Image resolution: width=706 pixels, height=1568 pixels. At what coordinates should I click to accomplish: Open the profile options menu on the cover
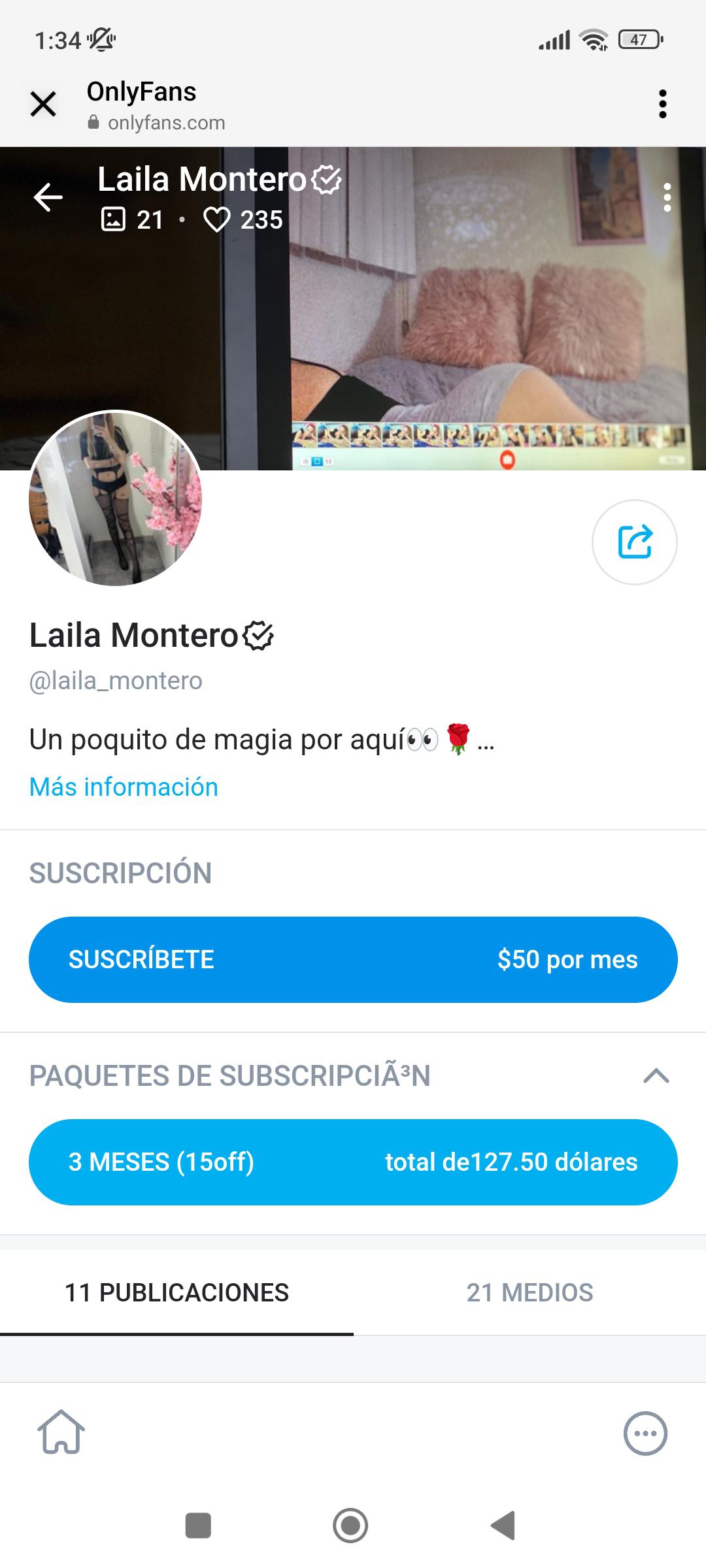[667, 197]
